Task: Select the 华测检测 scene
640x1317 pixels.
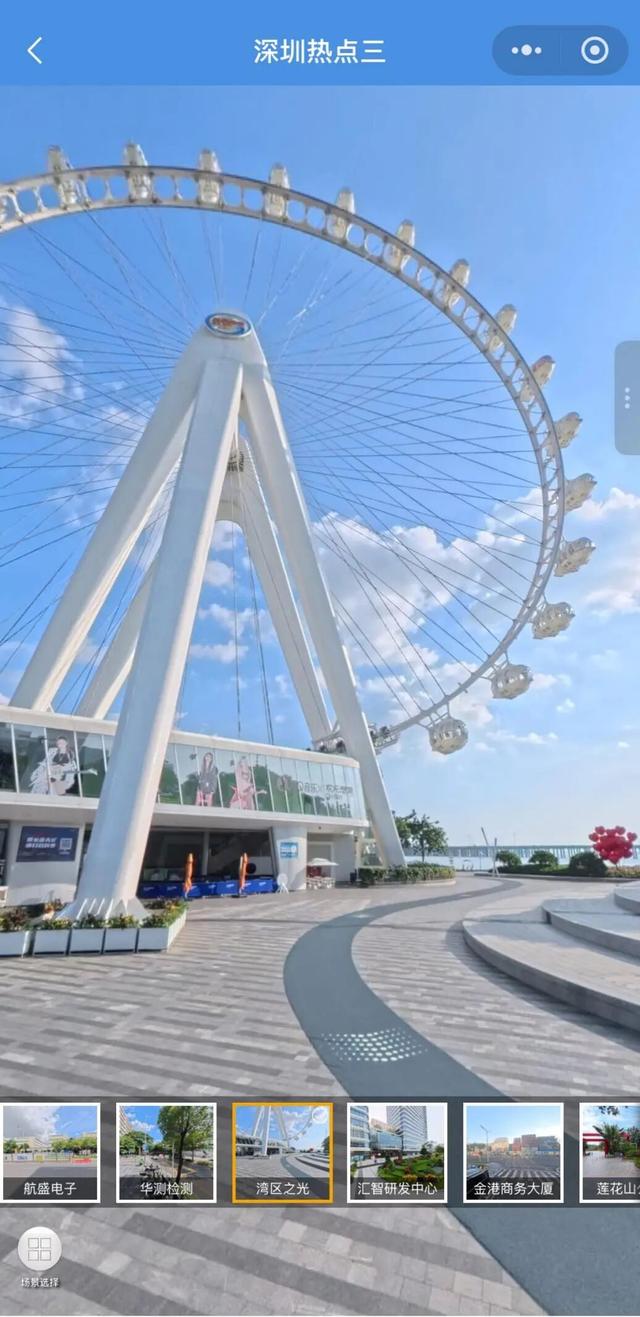Action: click(x=166, y=1152)
